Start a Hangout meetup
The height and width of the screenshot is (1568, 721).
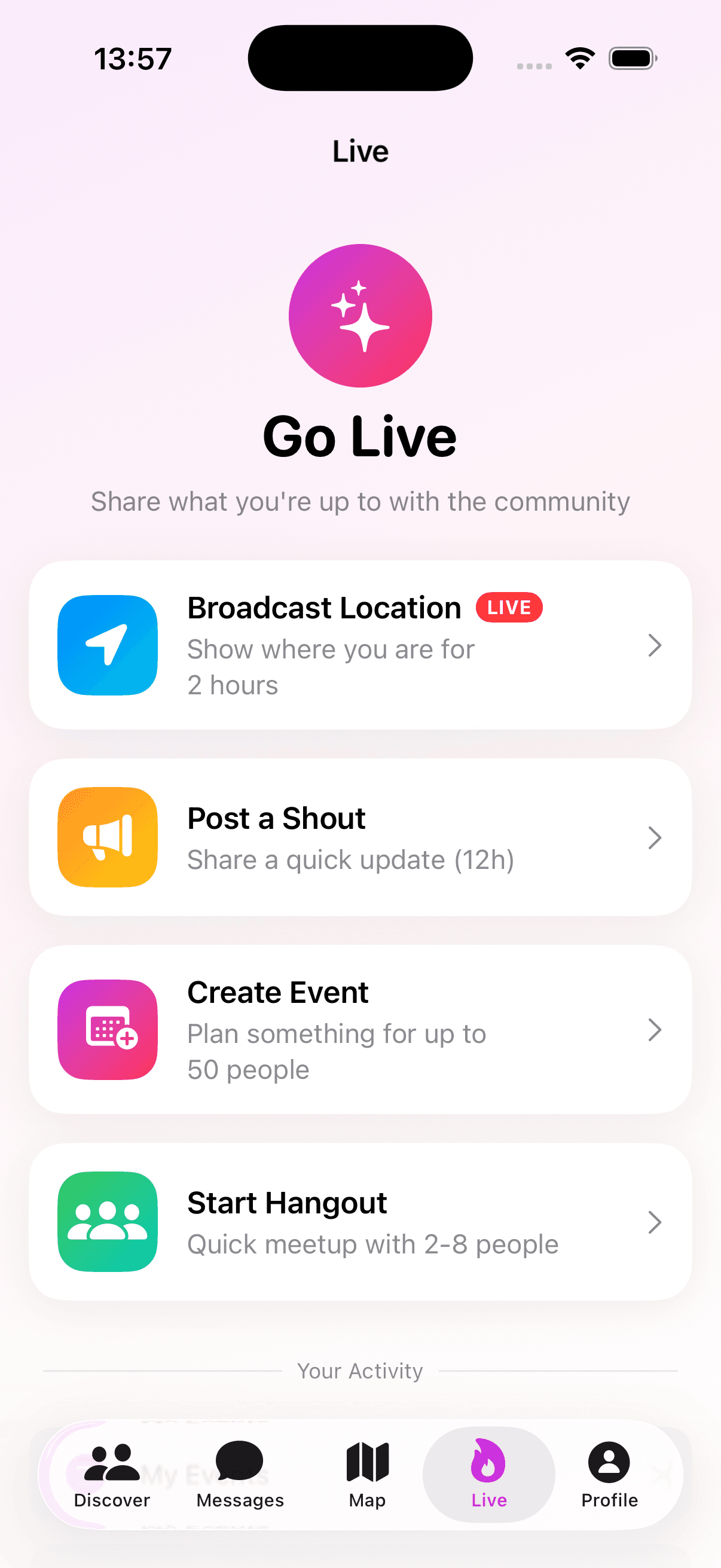[360, 1222]
